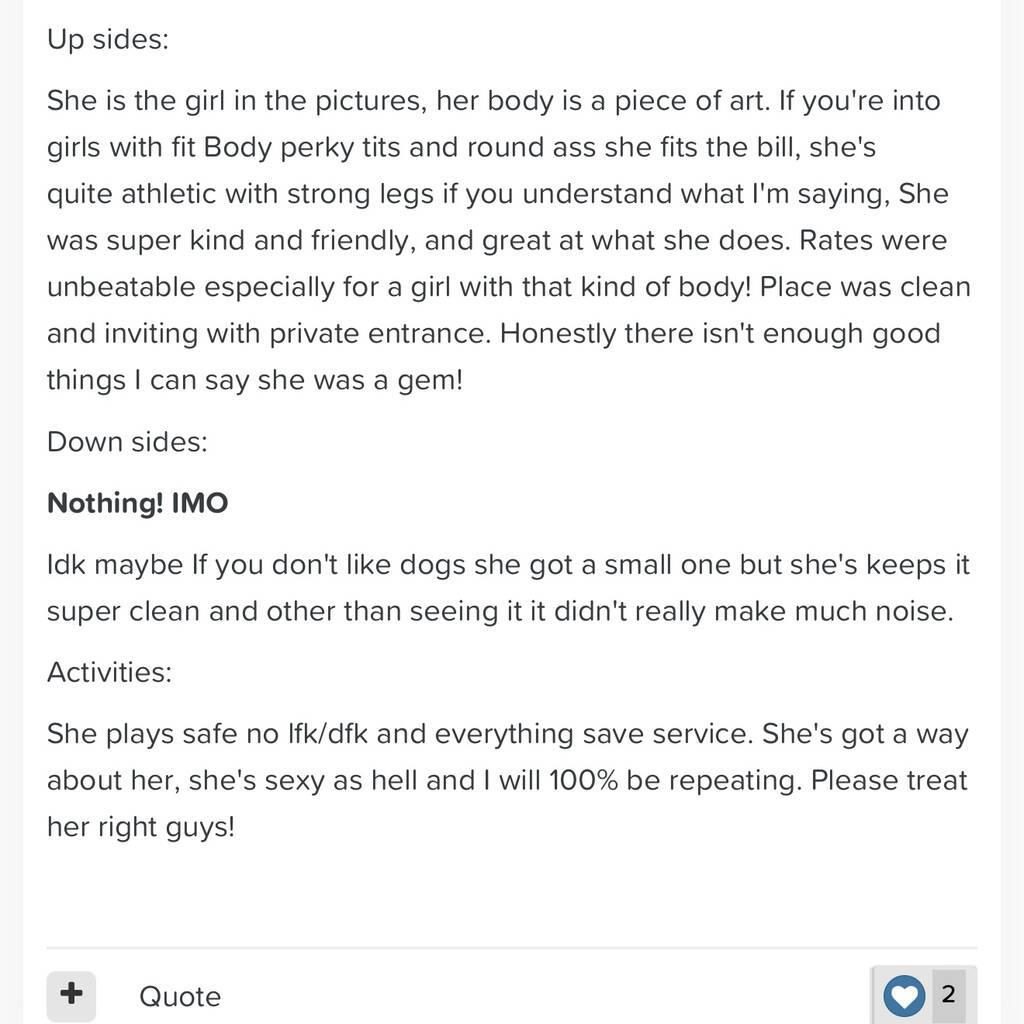1024x1024 pixels.
Task: Tap the plus multi-quote button
Action: click(x=71, y=995)
